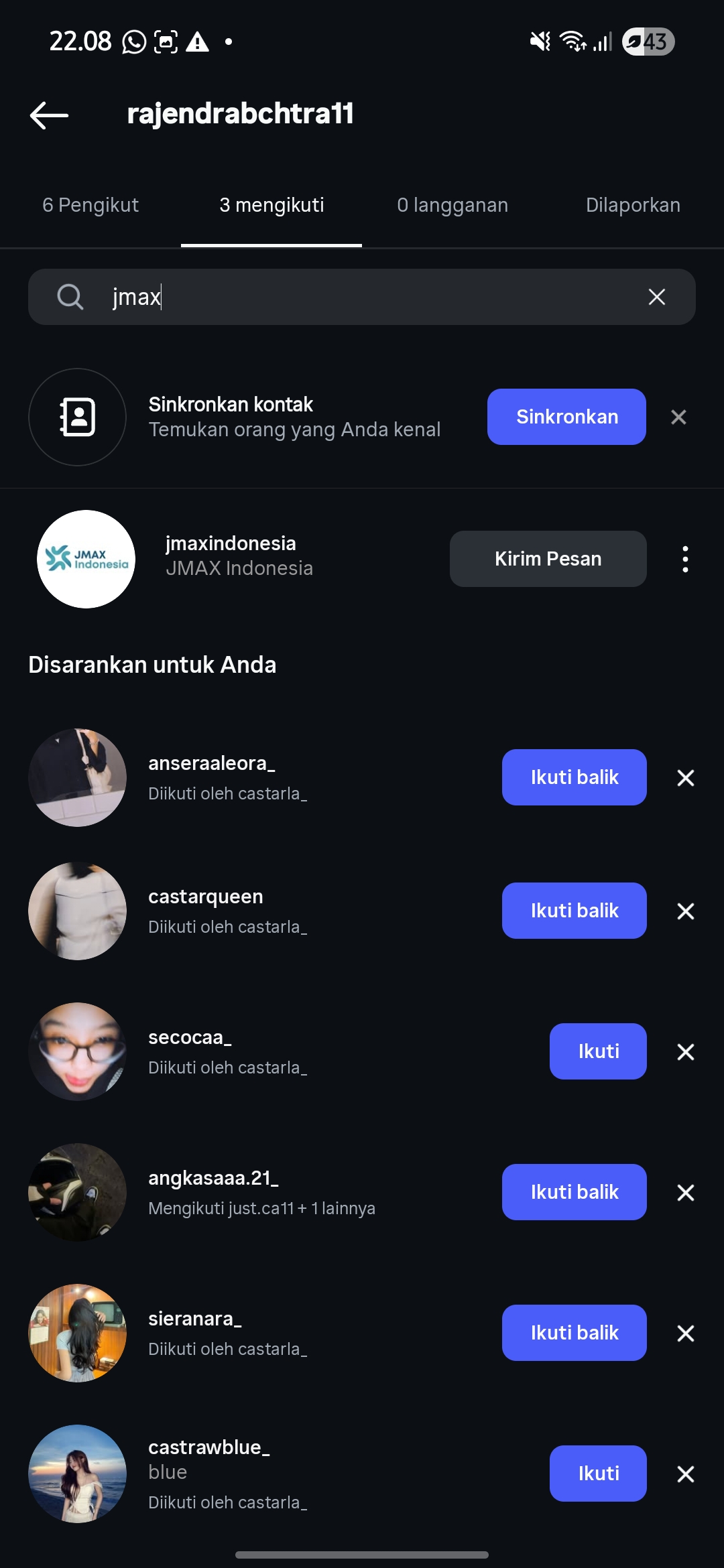
Task: Follow secocaa_ with the Ikuti button
Action: click(x=598, y=1051)
